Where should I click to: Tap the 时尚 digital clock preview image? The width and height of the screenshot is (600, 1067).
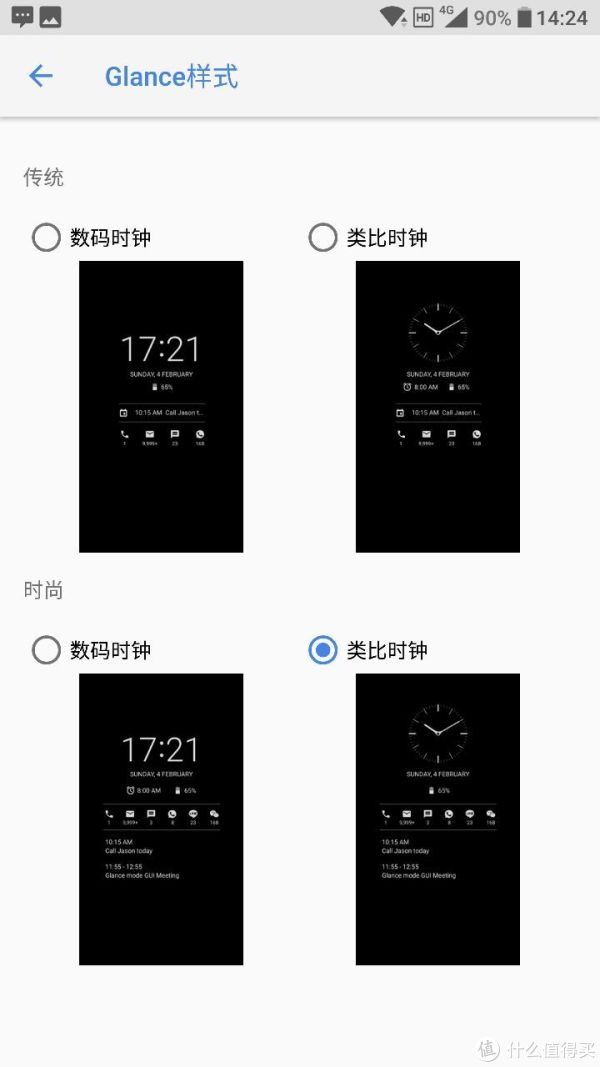(161, 819)
